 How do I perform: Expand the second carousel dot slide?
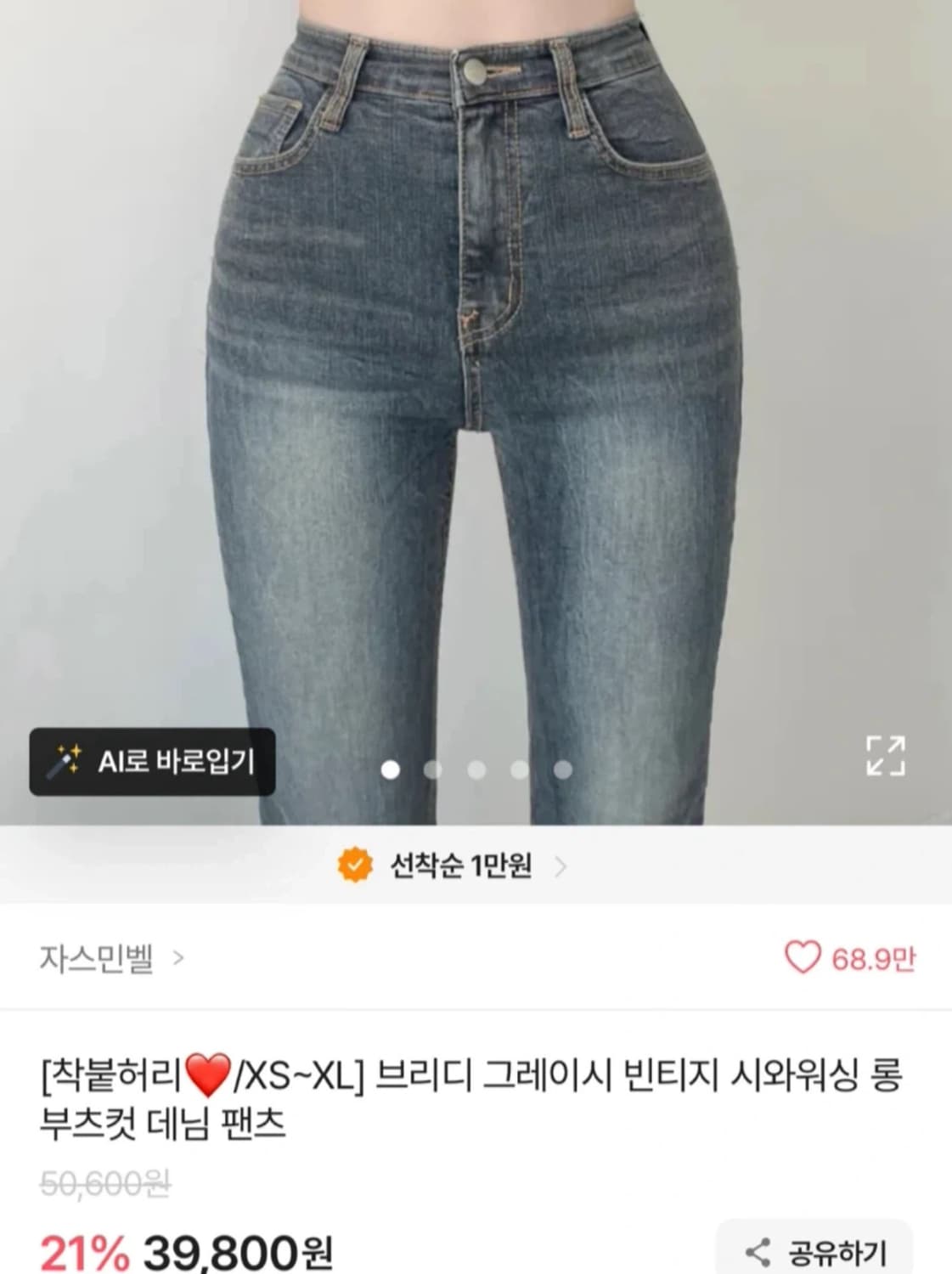[x=433, y=768]
